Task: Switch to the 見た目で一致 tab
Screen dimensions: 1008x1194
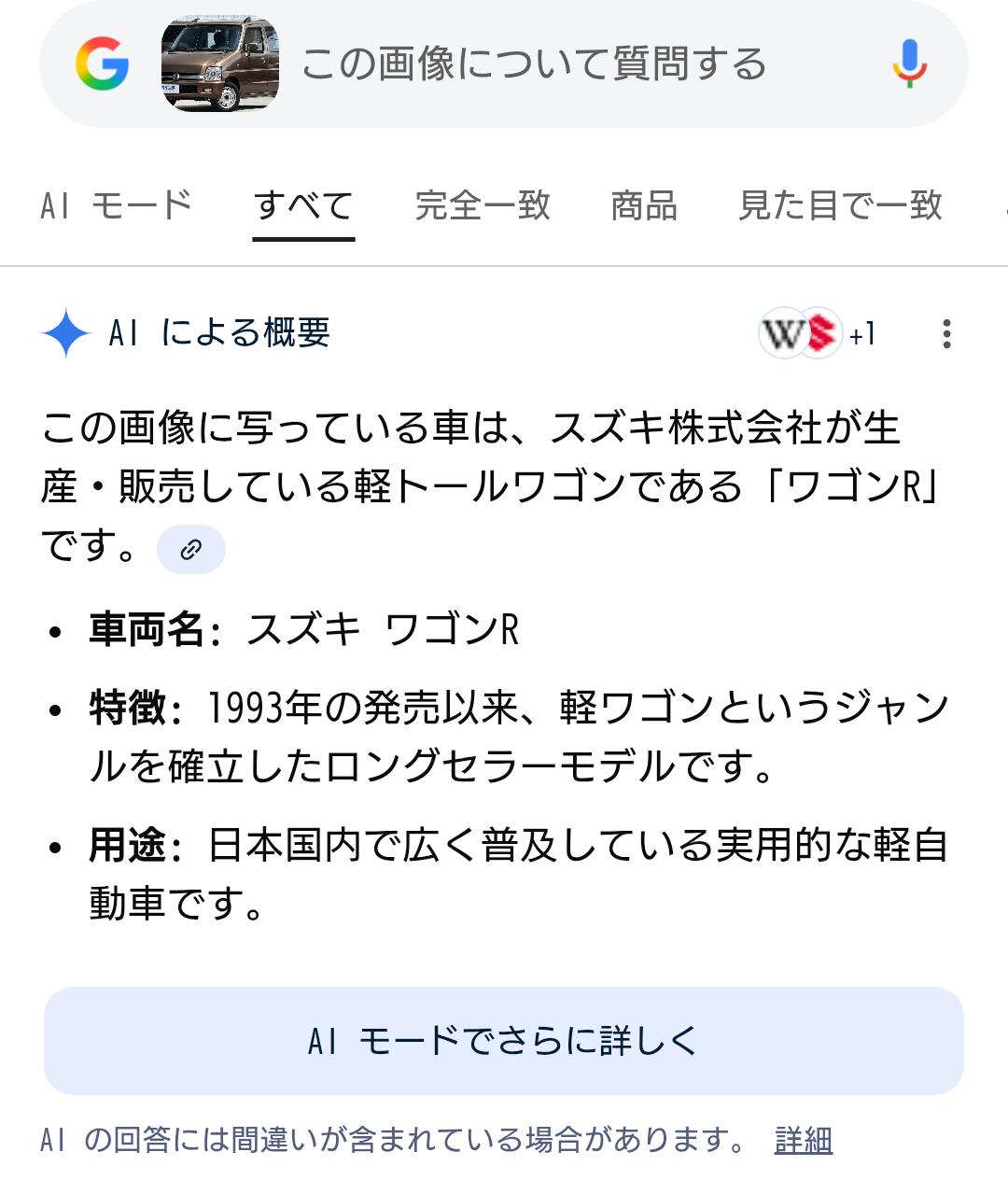Action: click(840, 205)
